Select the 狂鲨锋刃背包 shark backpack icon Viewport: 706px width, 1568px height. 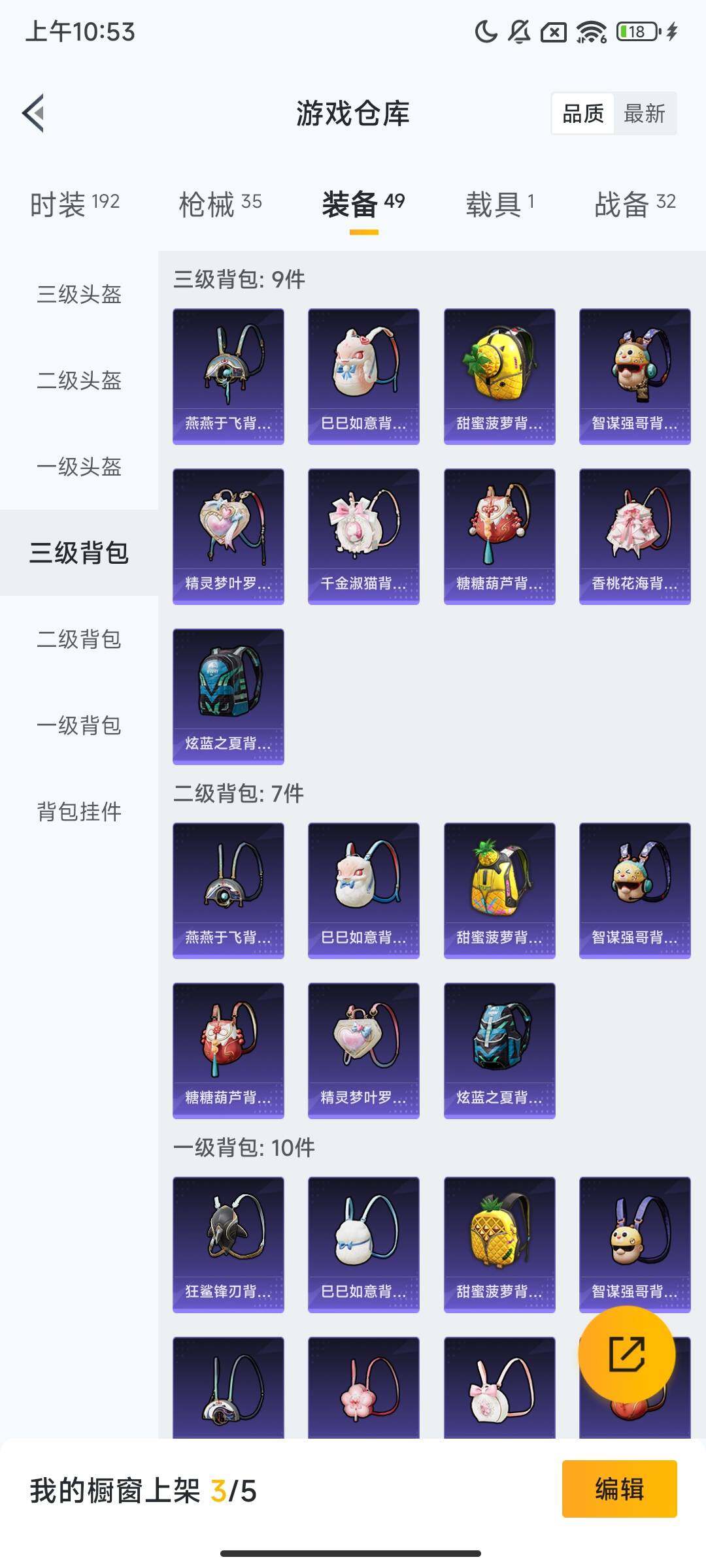point(228,1242)
